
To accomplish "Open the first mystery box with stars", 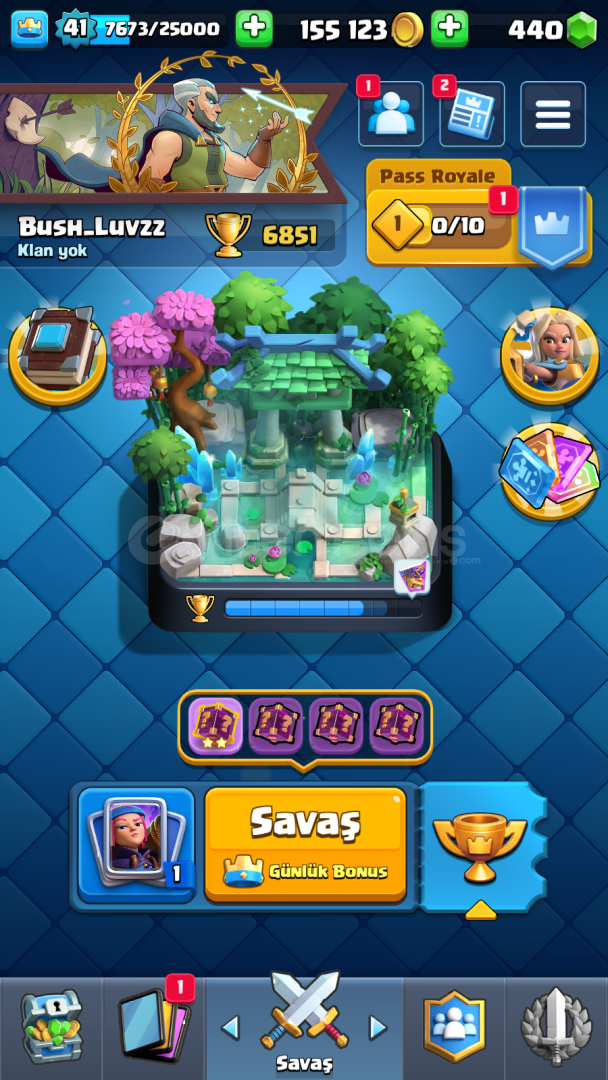I will coord(216,726).
